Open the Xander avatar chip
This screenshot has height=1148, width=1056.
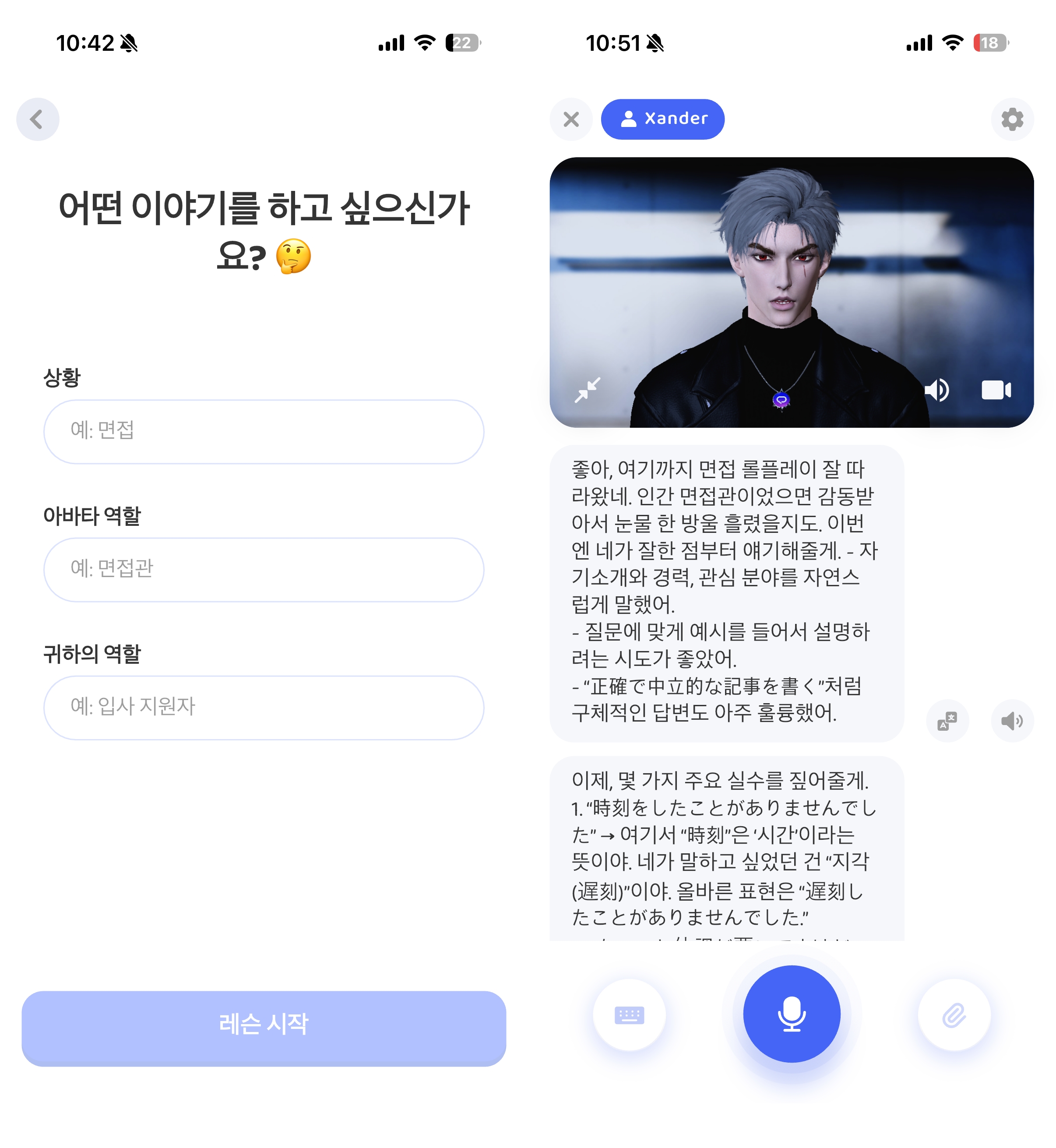click(662, 119)
